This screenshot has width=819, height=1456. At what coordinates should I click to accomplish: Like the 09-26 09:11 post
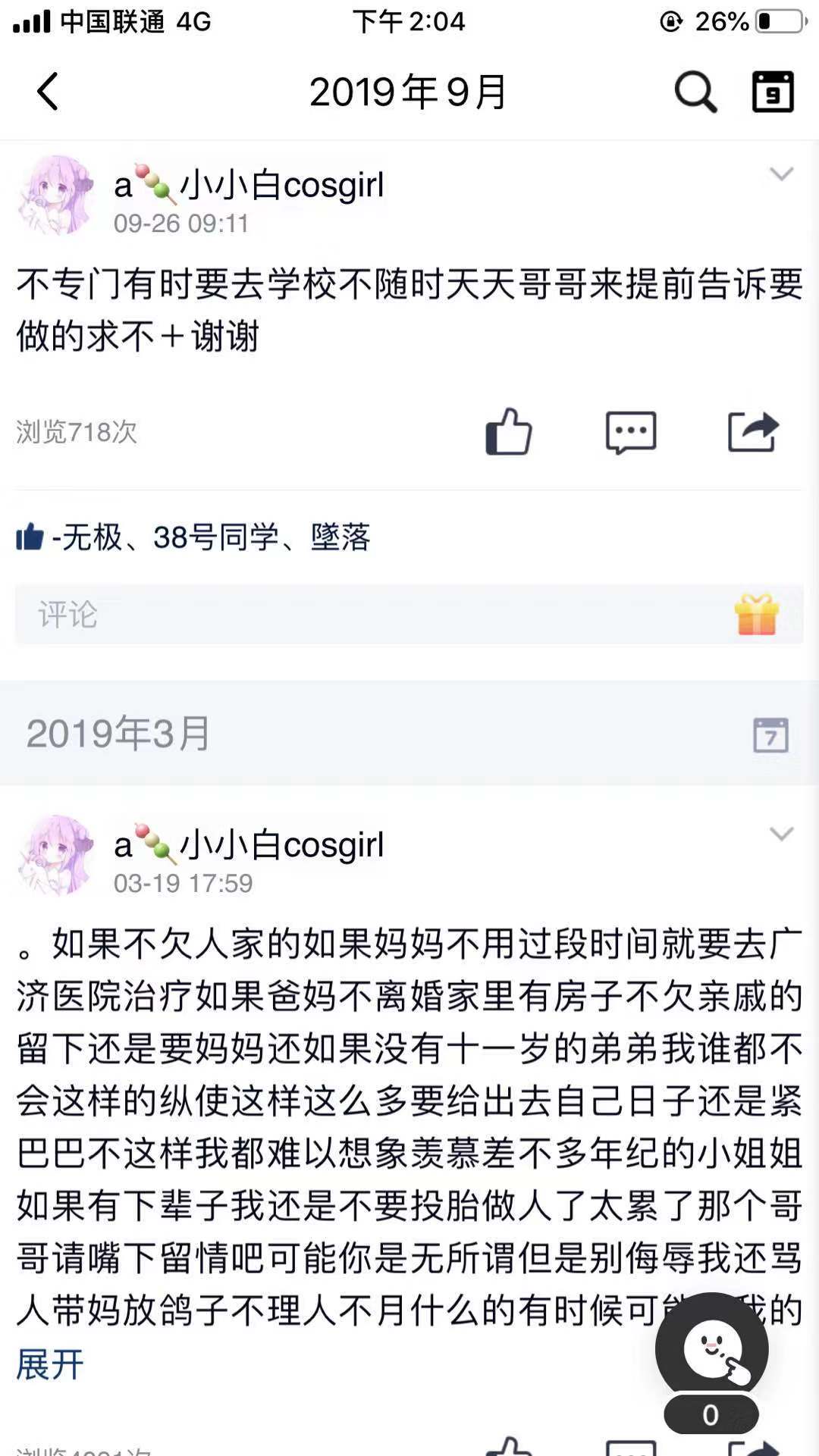(508, 432)
